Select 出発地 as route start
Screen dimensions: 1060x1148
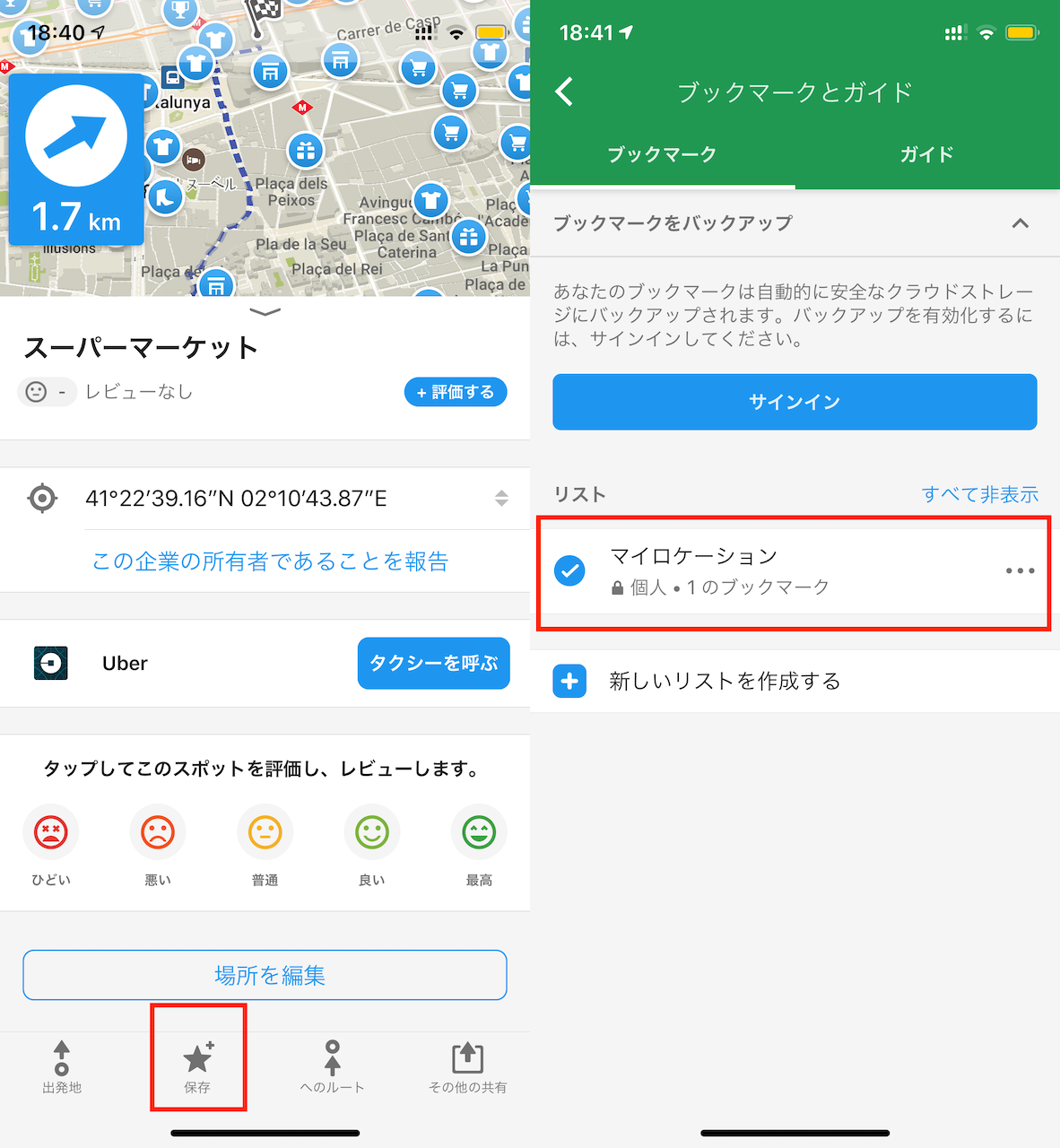(x=61, y=1066)
